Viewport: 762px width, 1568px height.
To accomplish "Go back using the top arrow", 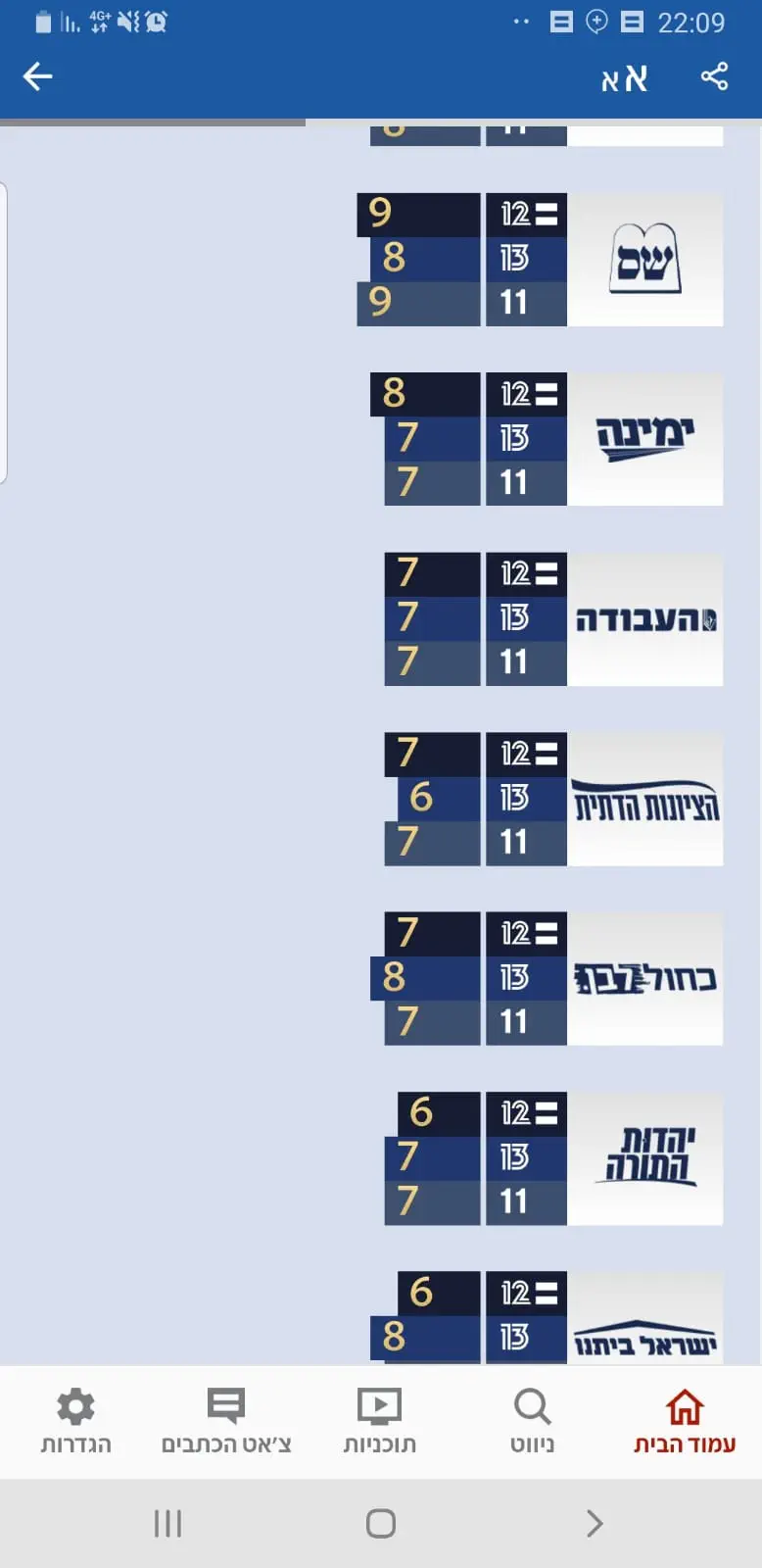I will (37, 76).
